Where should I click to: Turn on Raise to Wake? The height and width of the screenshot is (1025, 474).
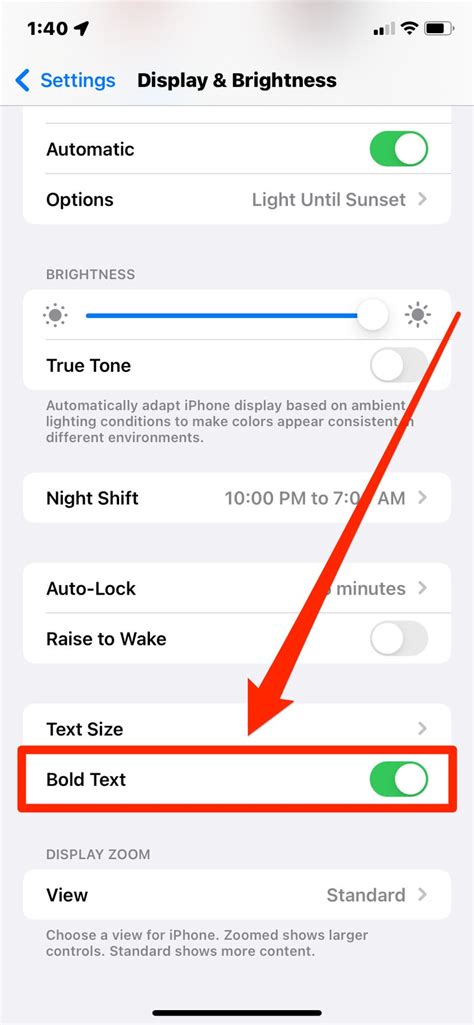click(x=399, y=639)
